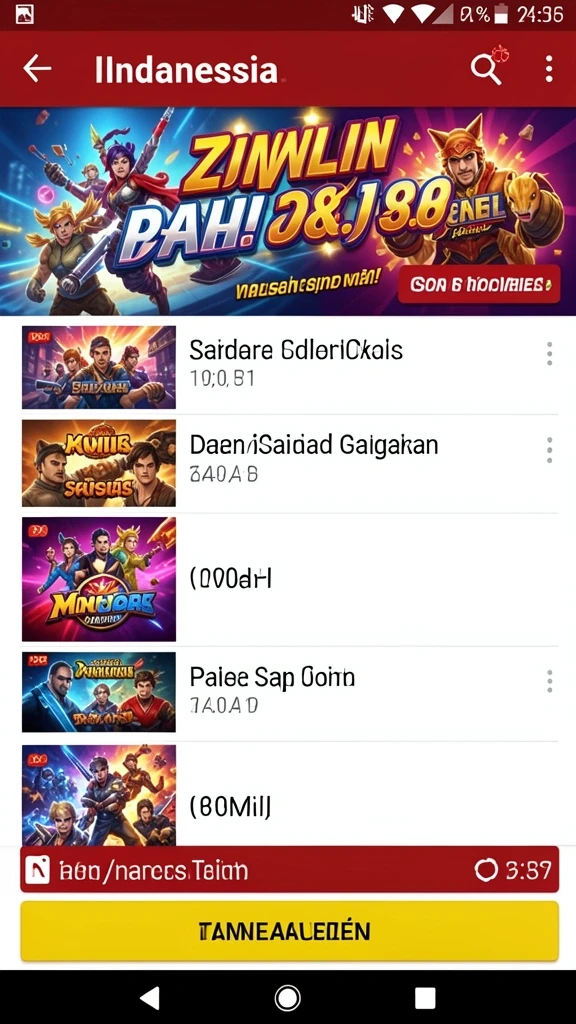Tap the system home button
Screen dimensions: 576x1024
point(287,997)
